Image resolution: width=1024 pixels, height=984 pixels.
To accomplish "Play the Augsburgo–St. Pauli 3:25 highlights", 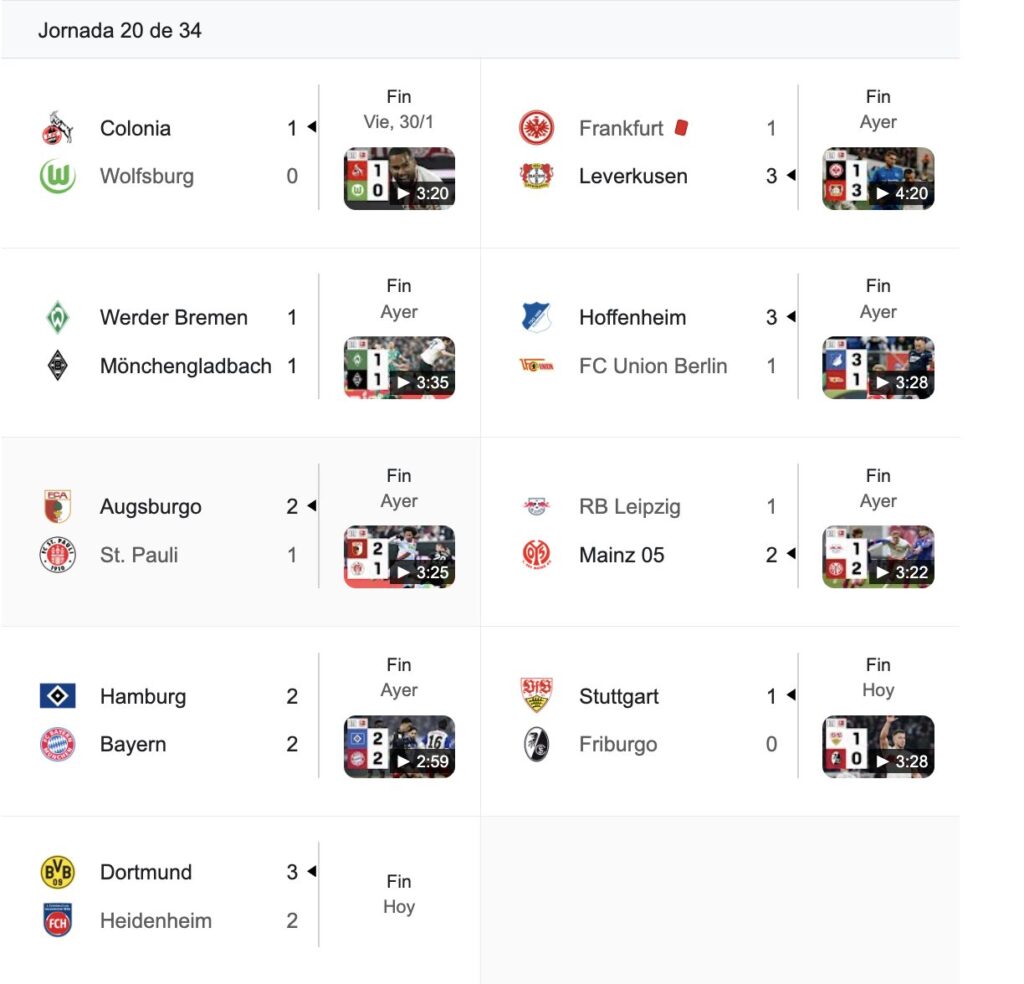I will click(x=399, y=557).
